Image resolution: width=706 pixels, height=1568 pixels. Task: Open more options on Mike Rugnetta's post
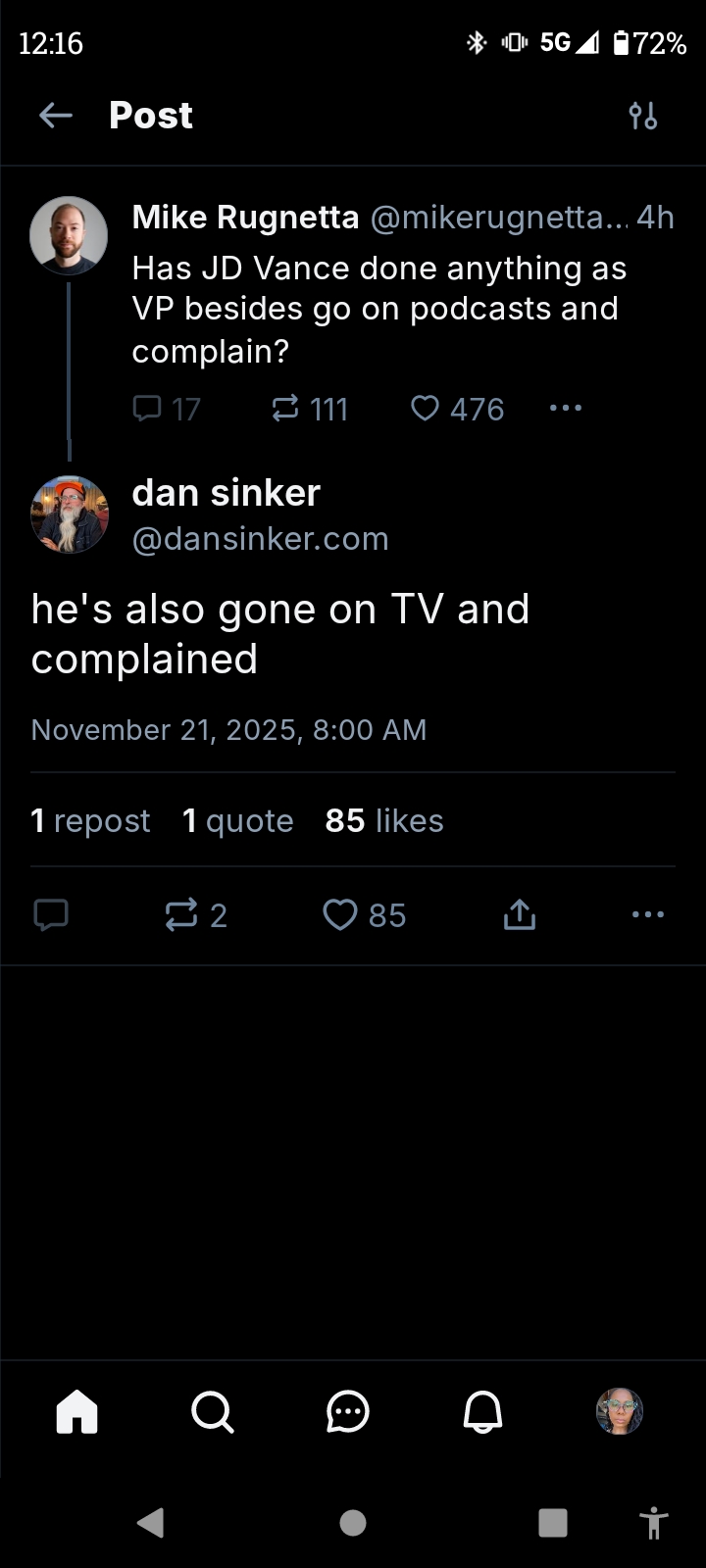(x=566, y=408)
